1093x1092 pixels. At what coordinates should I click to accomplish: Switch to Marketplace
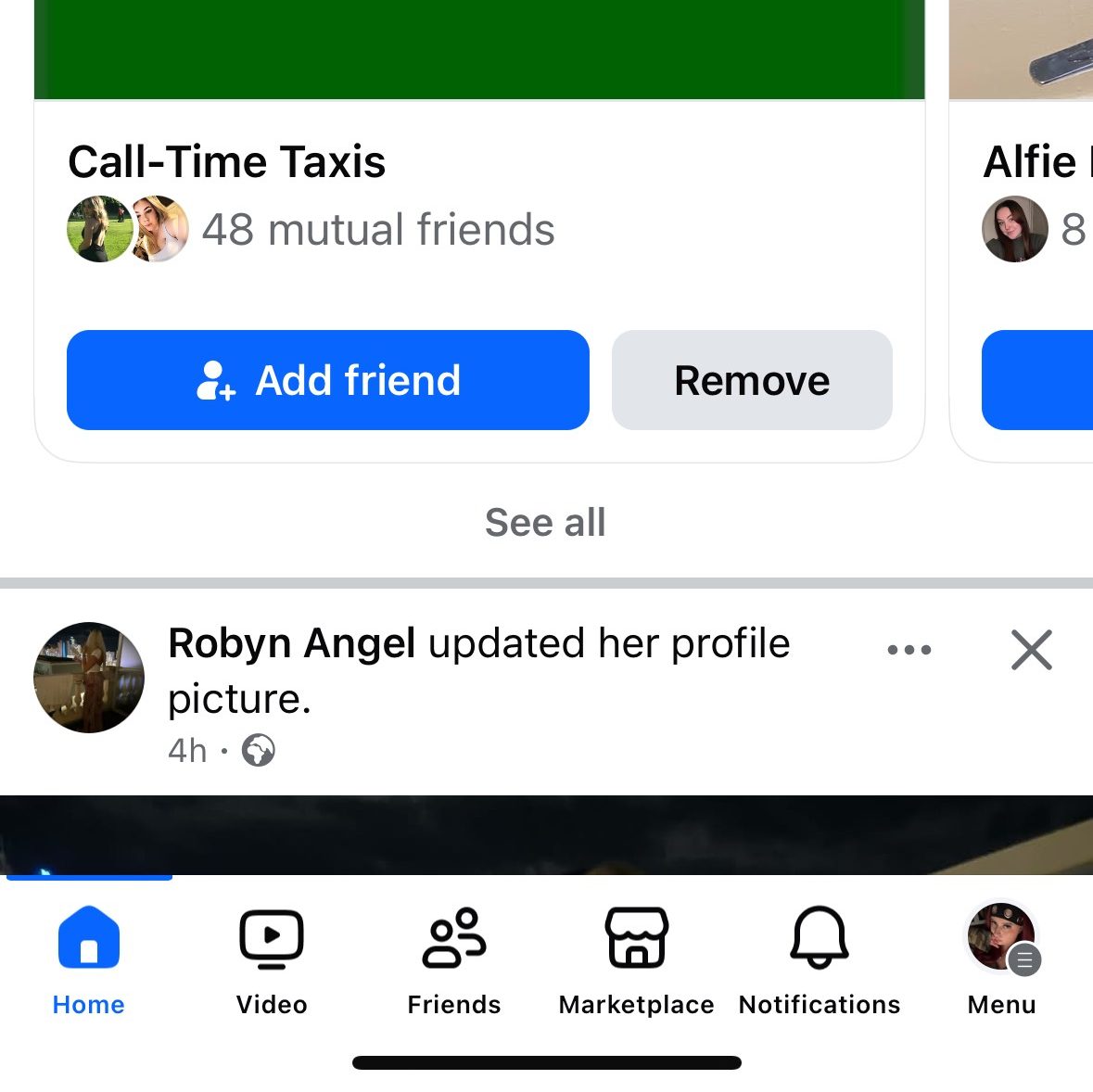[x=636, y=959]
